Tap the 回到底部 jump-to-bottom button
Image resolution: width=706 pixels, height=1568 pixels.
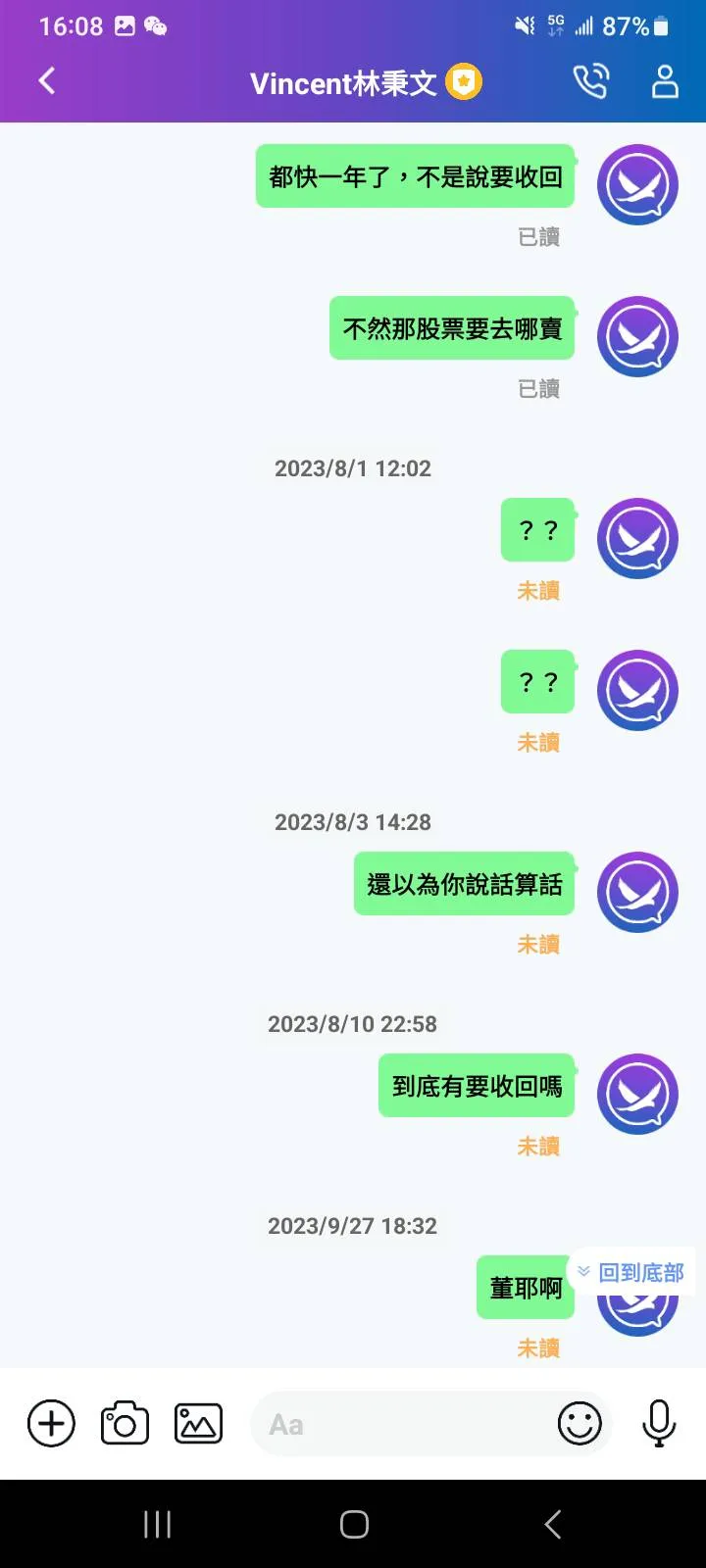[x=631, y=1271]
